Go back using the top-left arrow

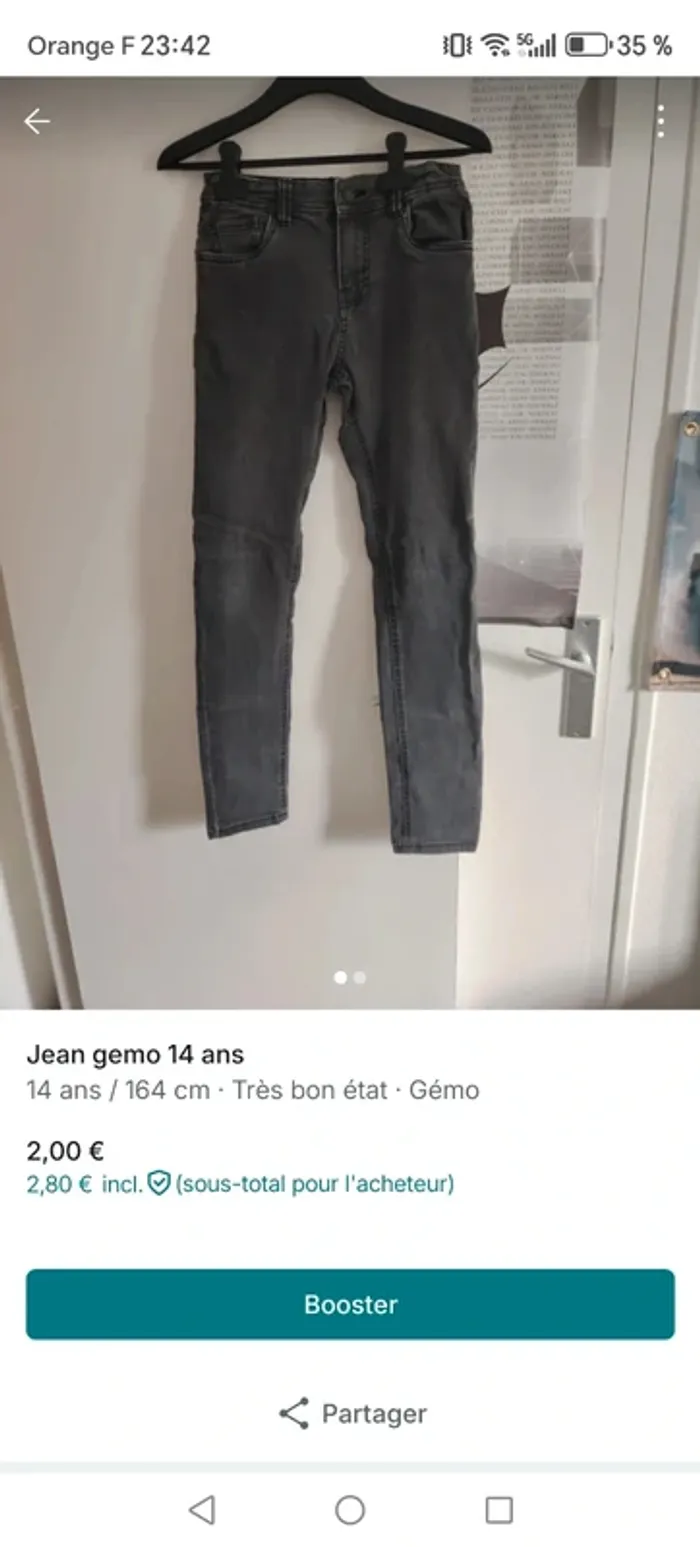37,122
